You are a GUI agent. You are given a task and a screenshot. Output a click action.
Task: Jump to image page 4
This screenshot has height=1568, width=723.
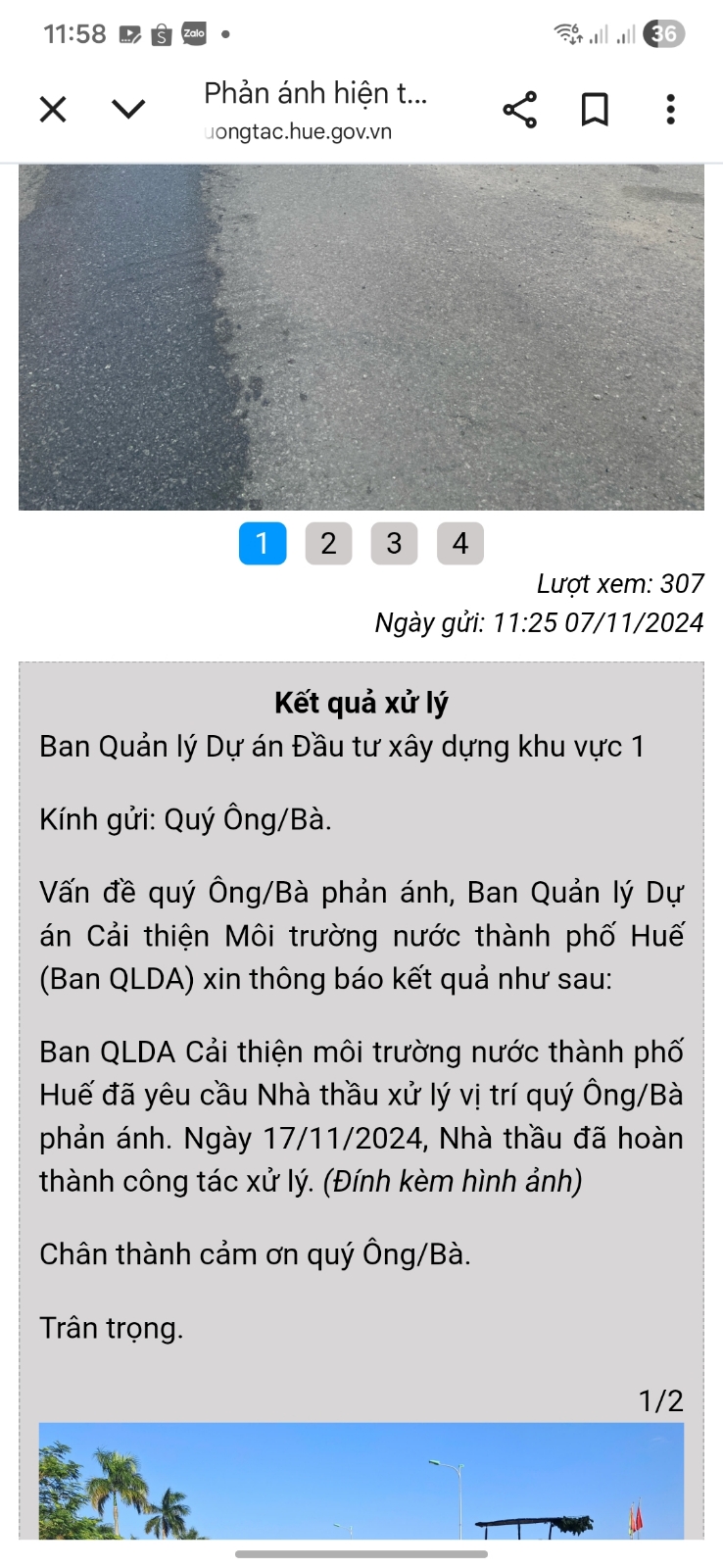459,543
